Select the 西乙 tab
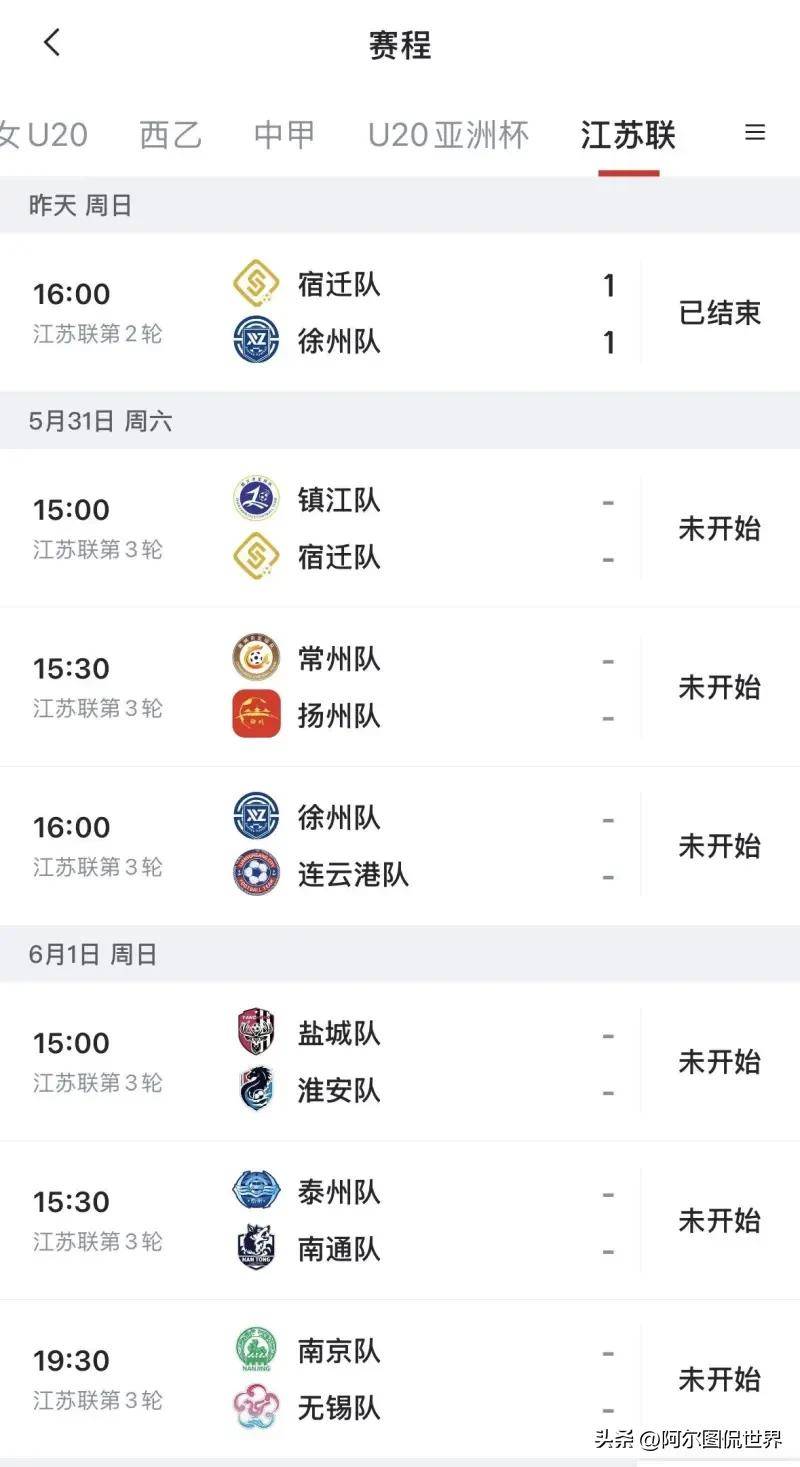This screenshot has width=800, height=1467. coord(170,135)
